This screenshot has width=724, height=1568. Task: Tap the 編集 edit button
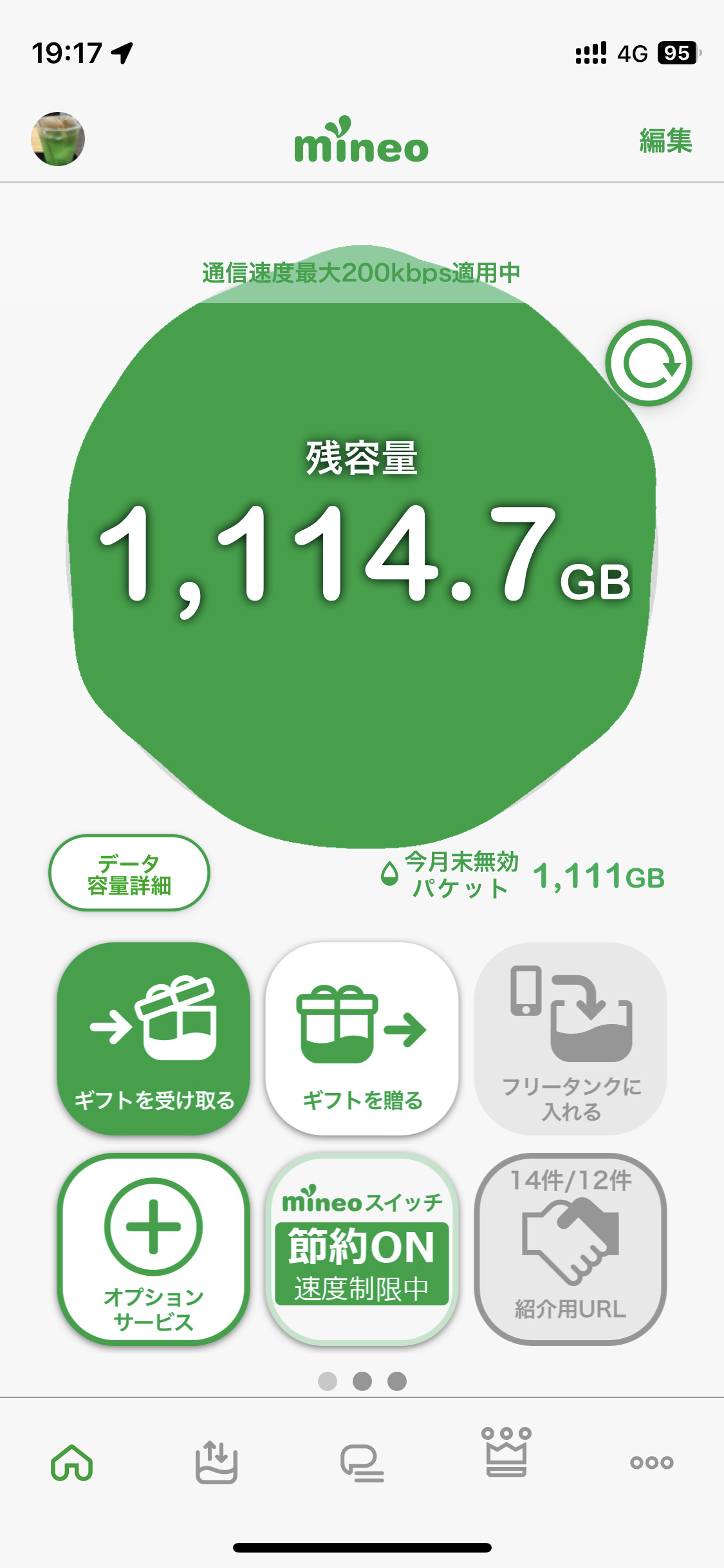tap(665, 140)
